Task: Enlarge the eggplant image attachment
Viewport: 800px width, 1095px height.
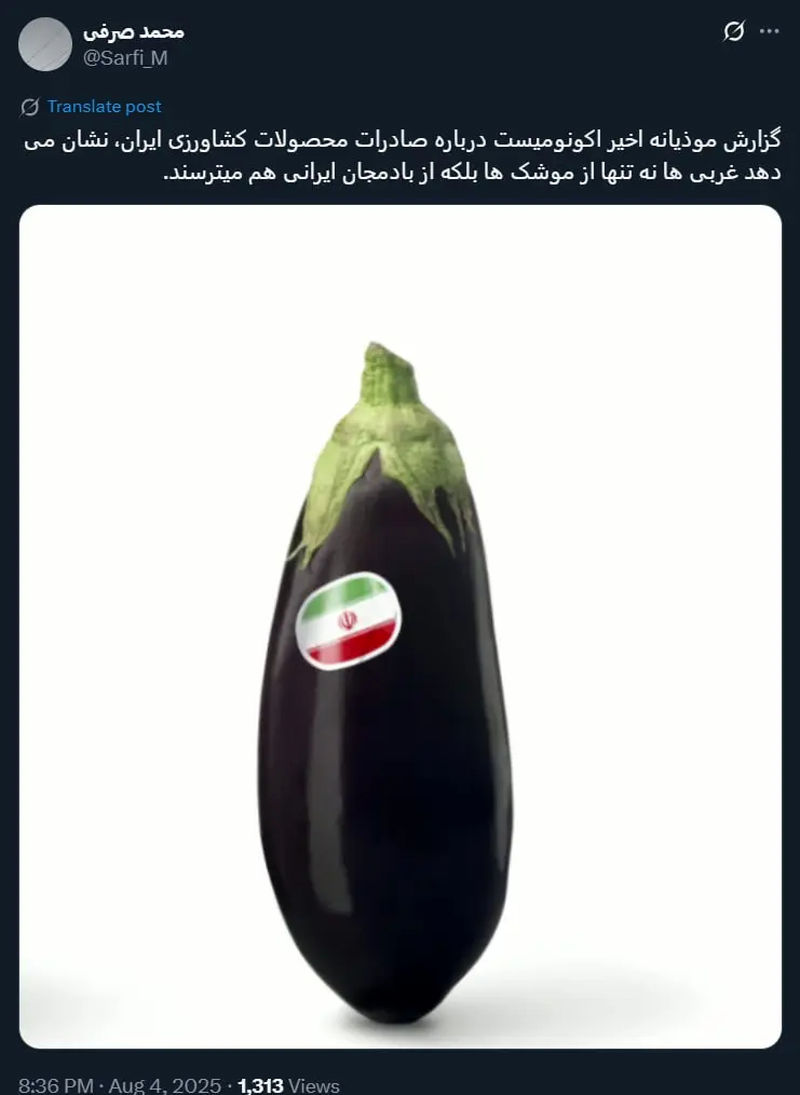Action: tap(400, 626)
